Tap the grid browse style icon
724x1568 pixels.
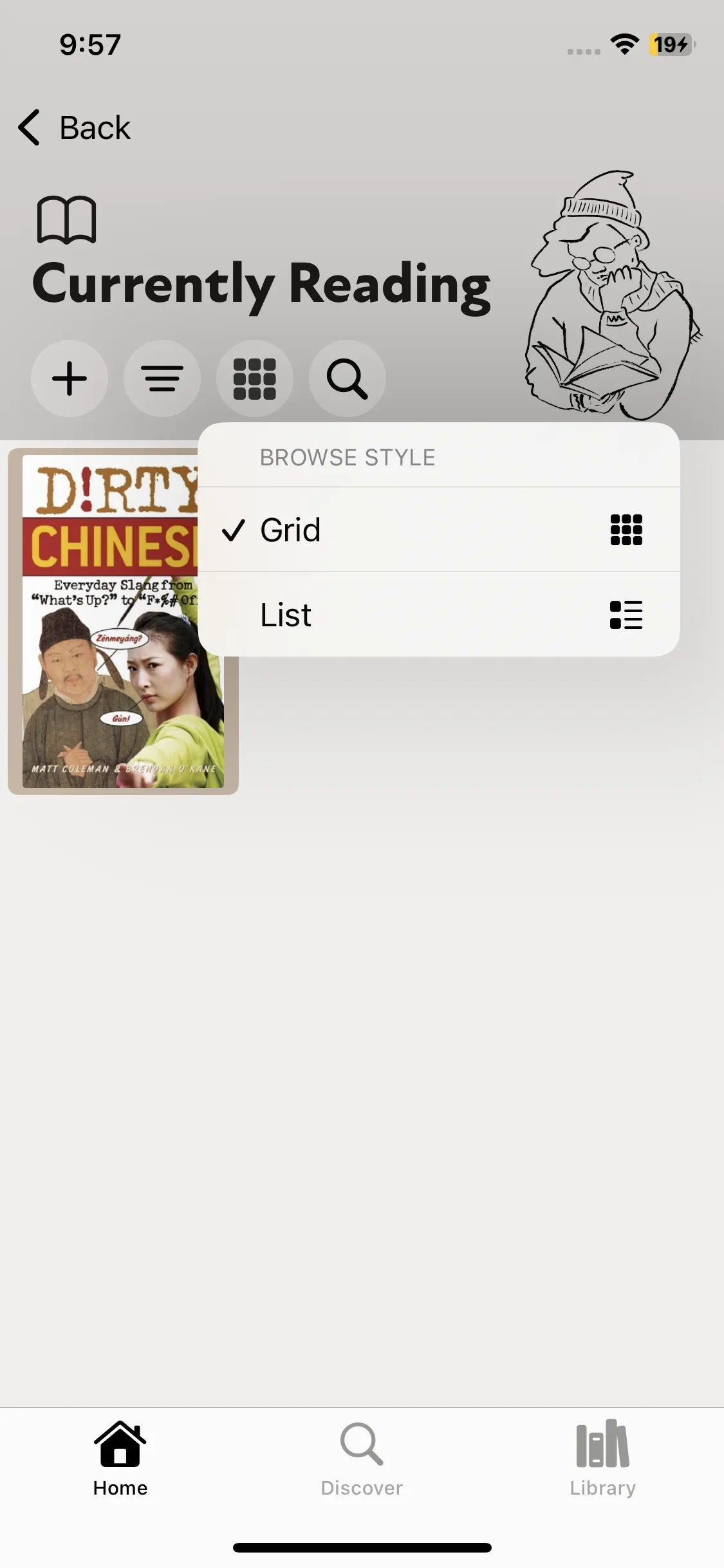pyautogui.click(x=255, y=378)
